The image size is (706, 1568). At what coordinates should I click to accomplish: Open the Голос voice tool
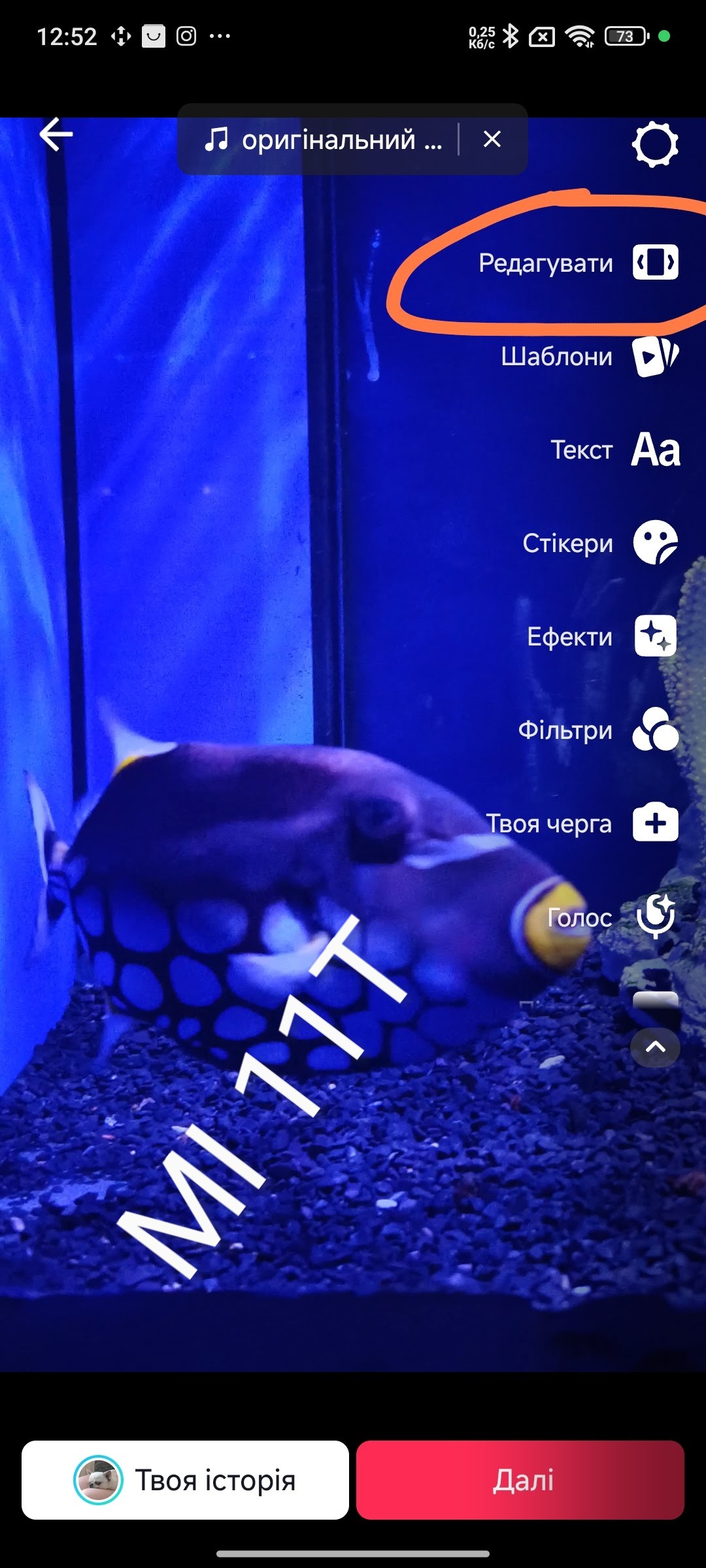pos(655,917)
